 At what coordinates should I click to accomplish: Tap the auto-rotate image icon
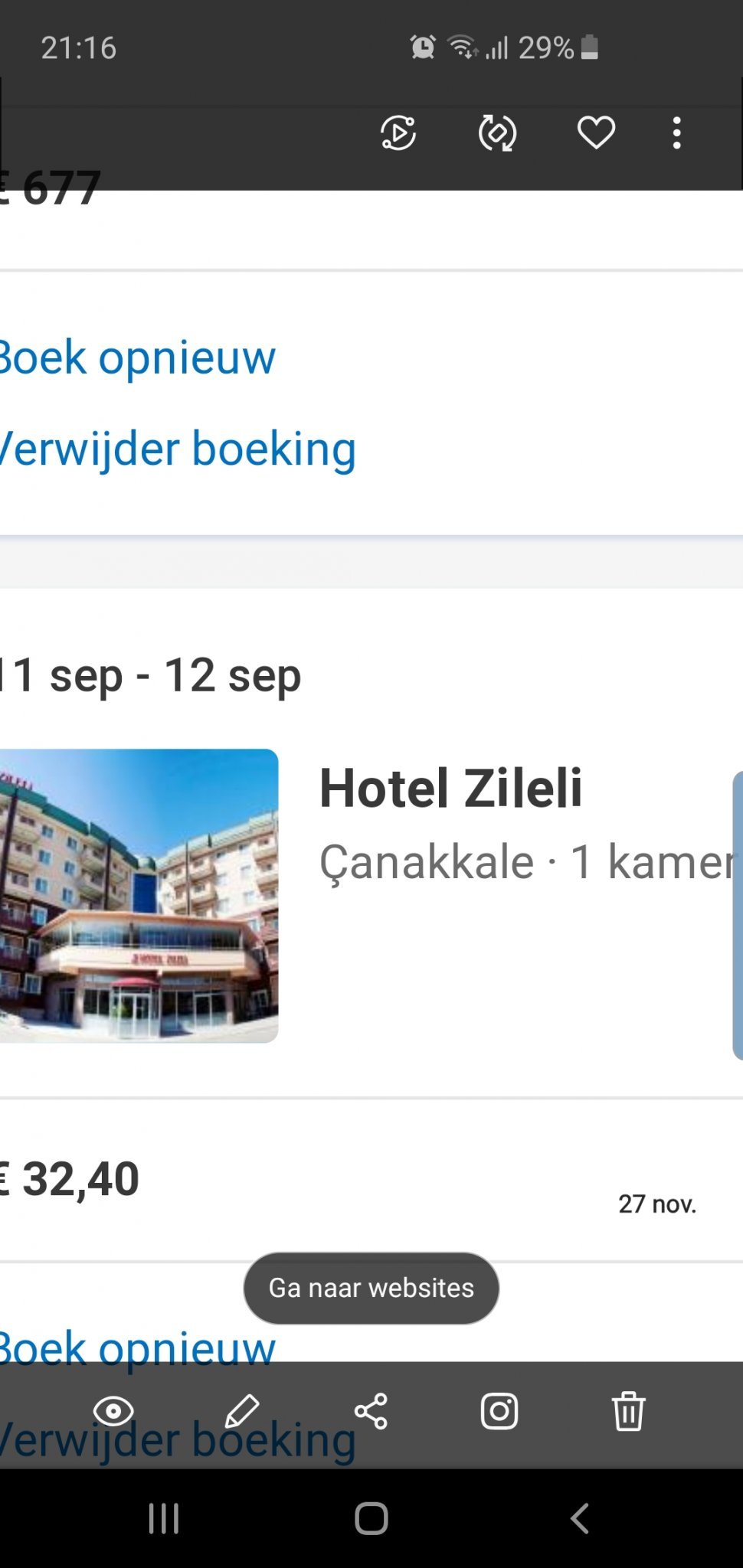pos(497,133)
